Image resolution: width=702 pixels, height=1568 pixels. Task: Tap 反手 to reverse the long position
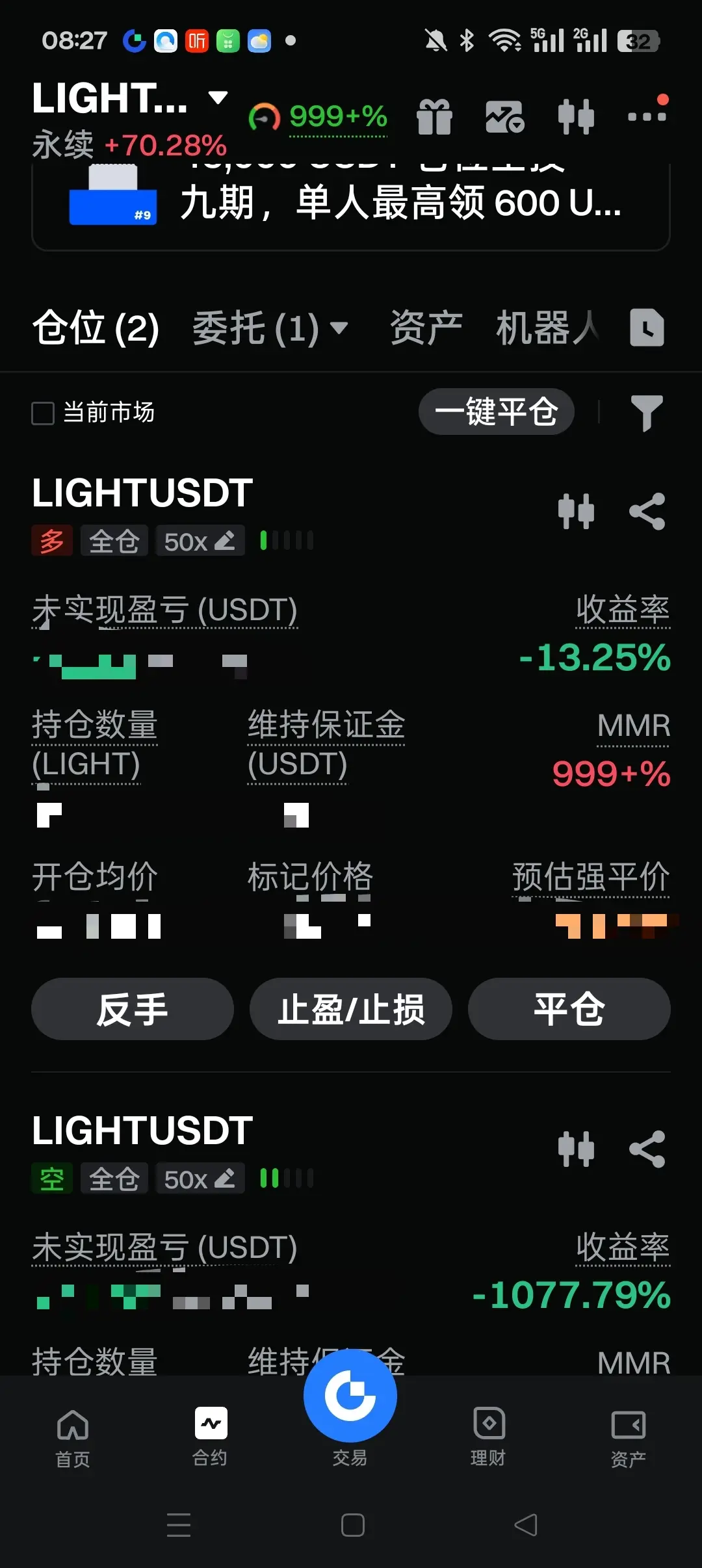coord(132,1009)
